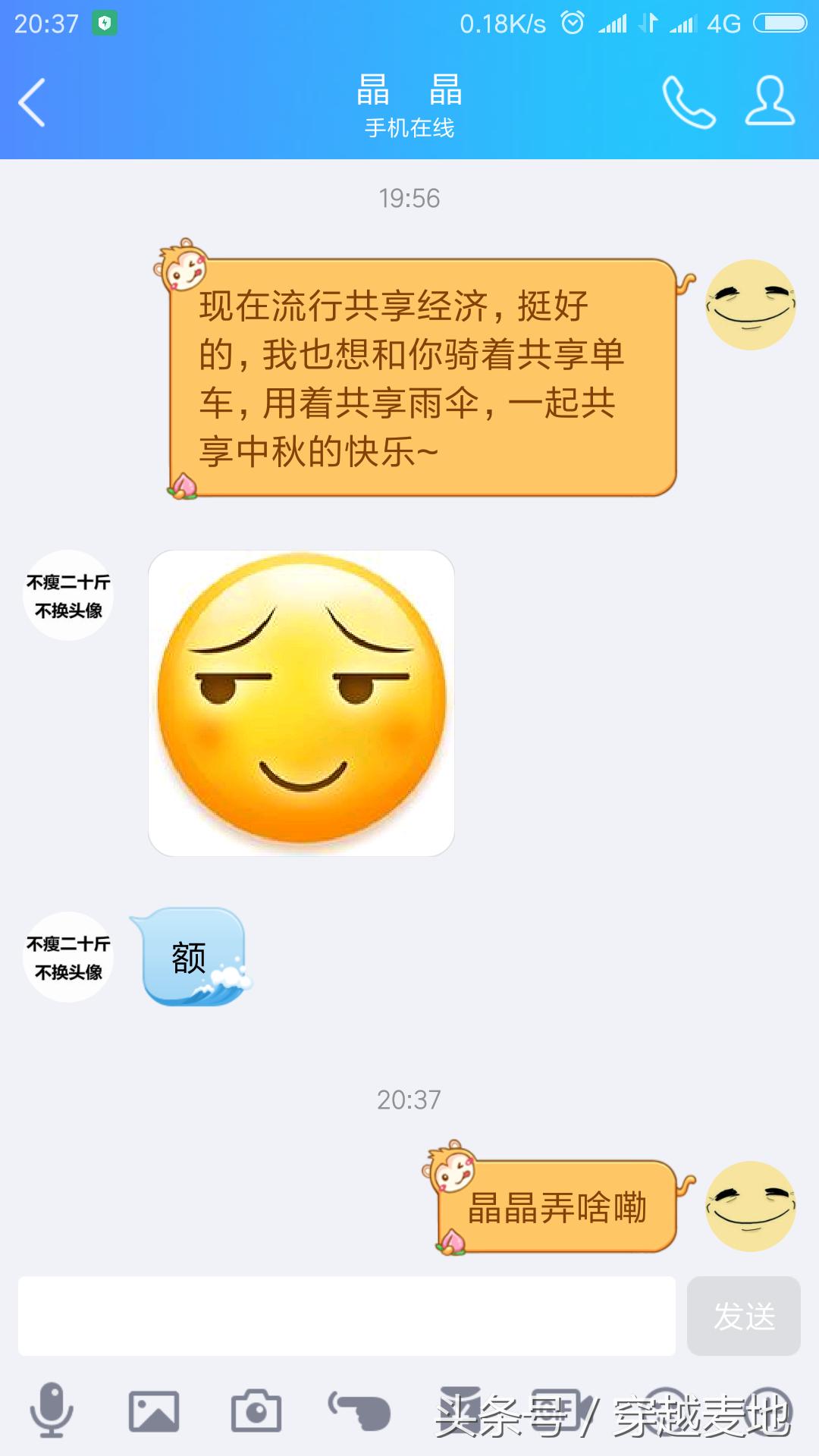This screenshot has width=819, height=1456.
Task: Open the camera icon in chat toolbar
Action: pyautogui.click(x=258, y=1410)
